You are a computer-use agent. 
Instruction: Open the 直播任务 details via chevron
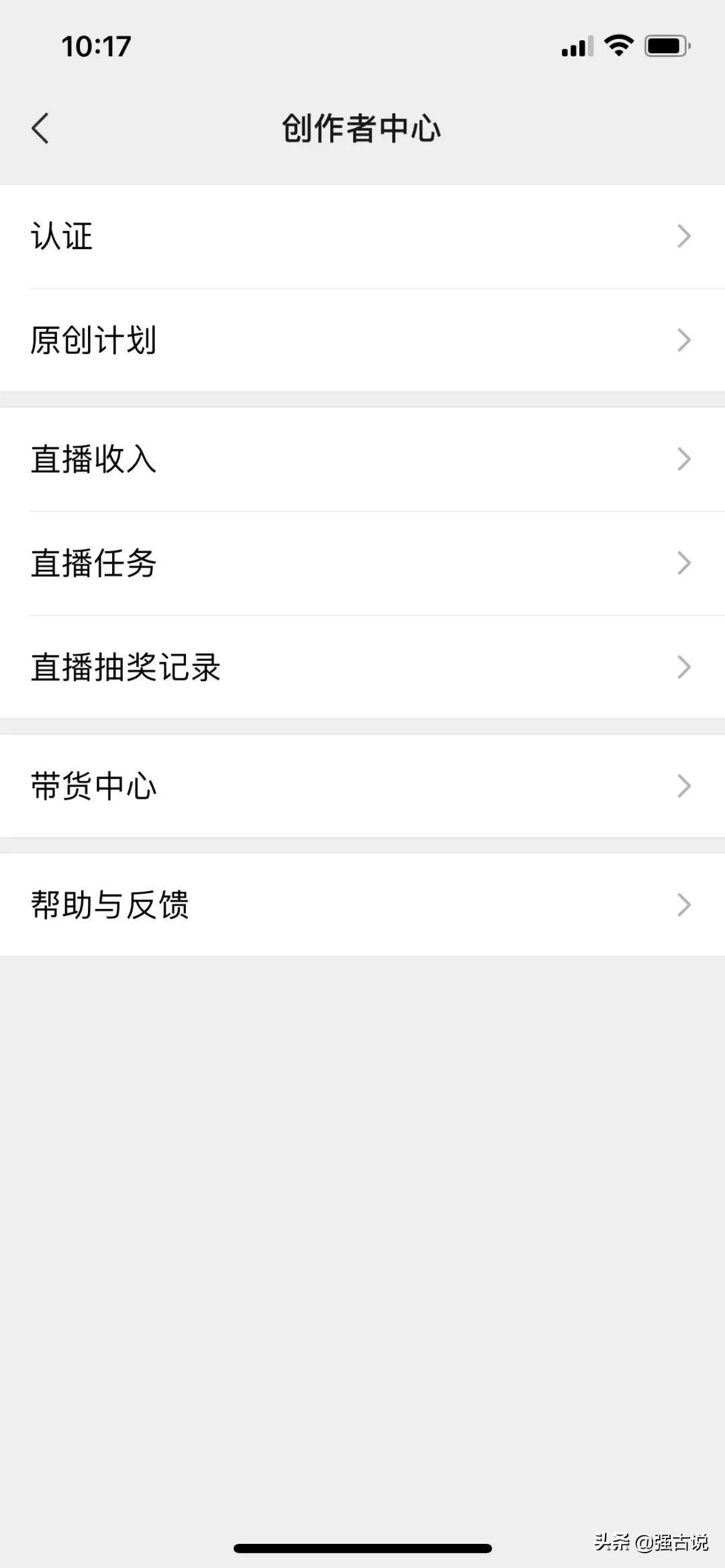[x=683, y=564]
